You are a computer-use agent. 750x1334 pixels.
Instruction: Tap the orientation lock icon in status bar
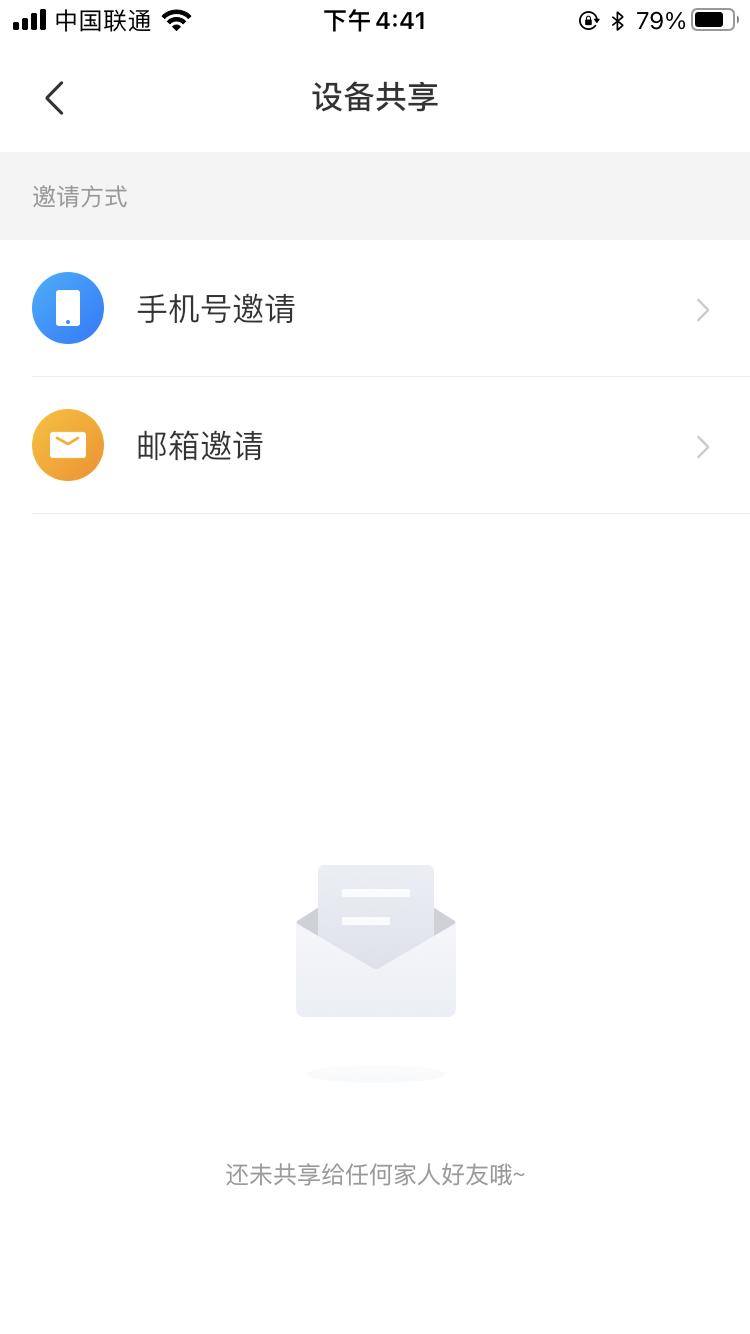(589, 18)
